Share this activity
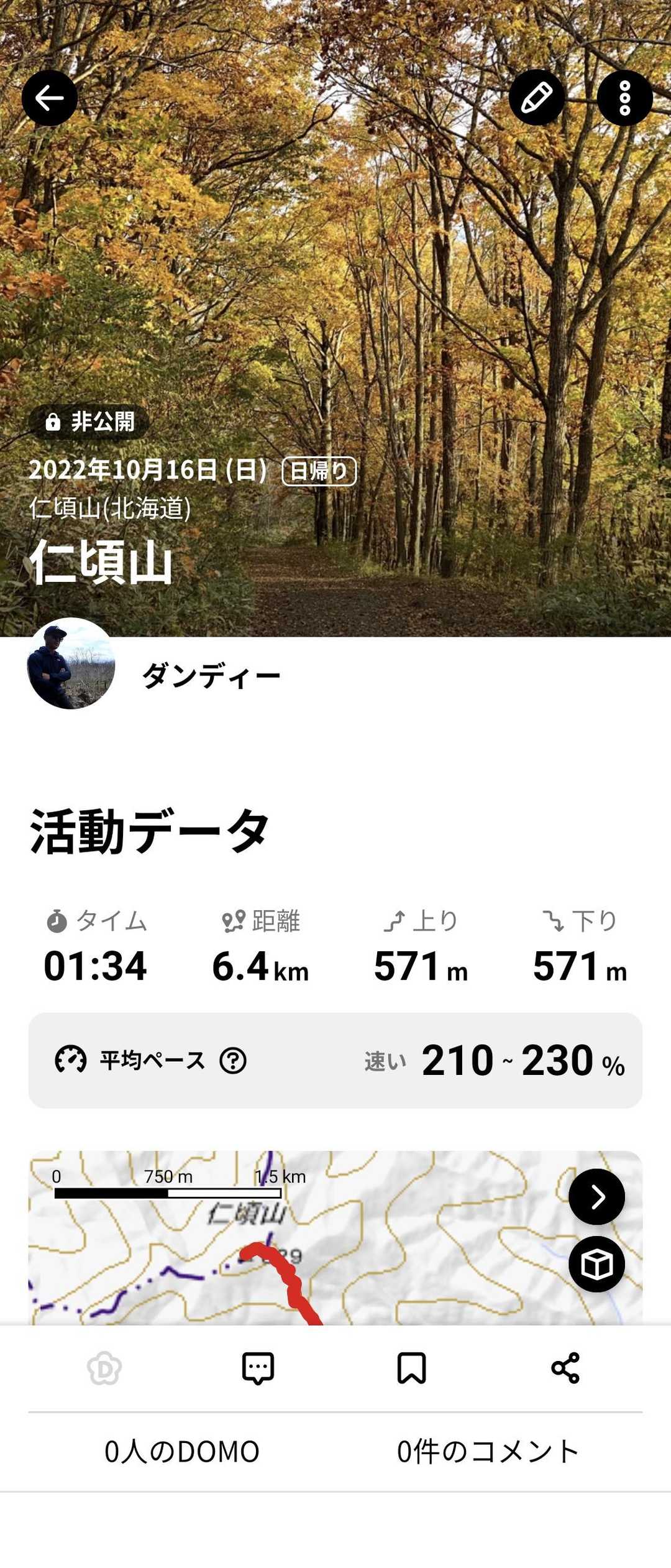Screen dimensions: 671x1568 click(x=565, y=1368)
